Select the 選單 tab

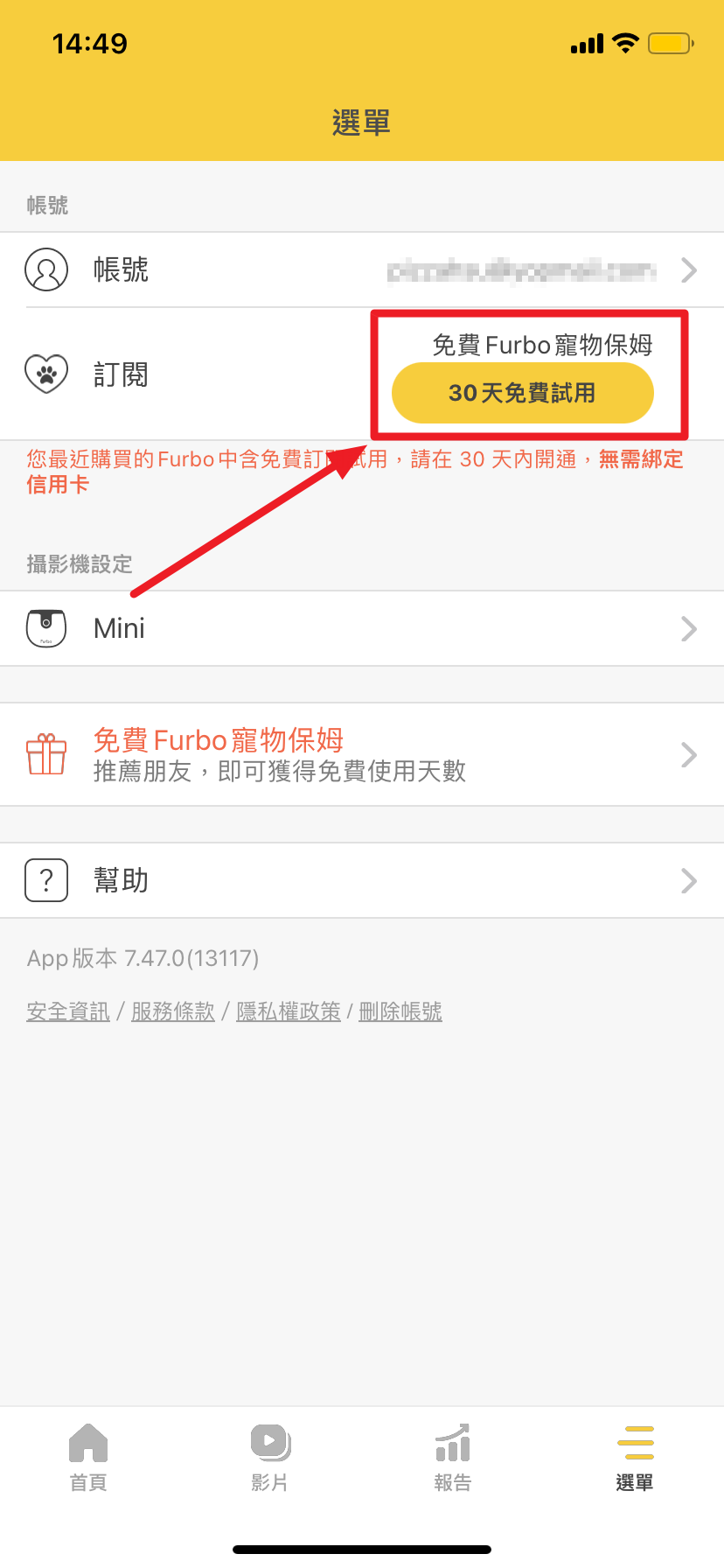point(635,1458)
